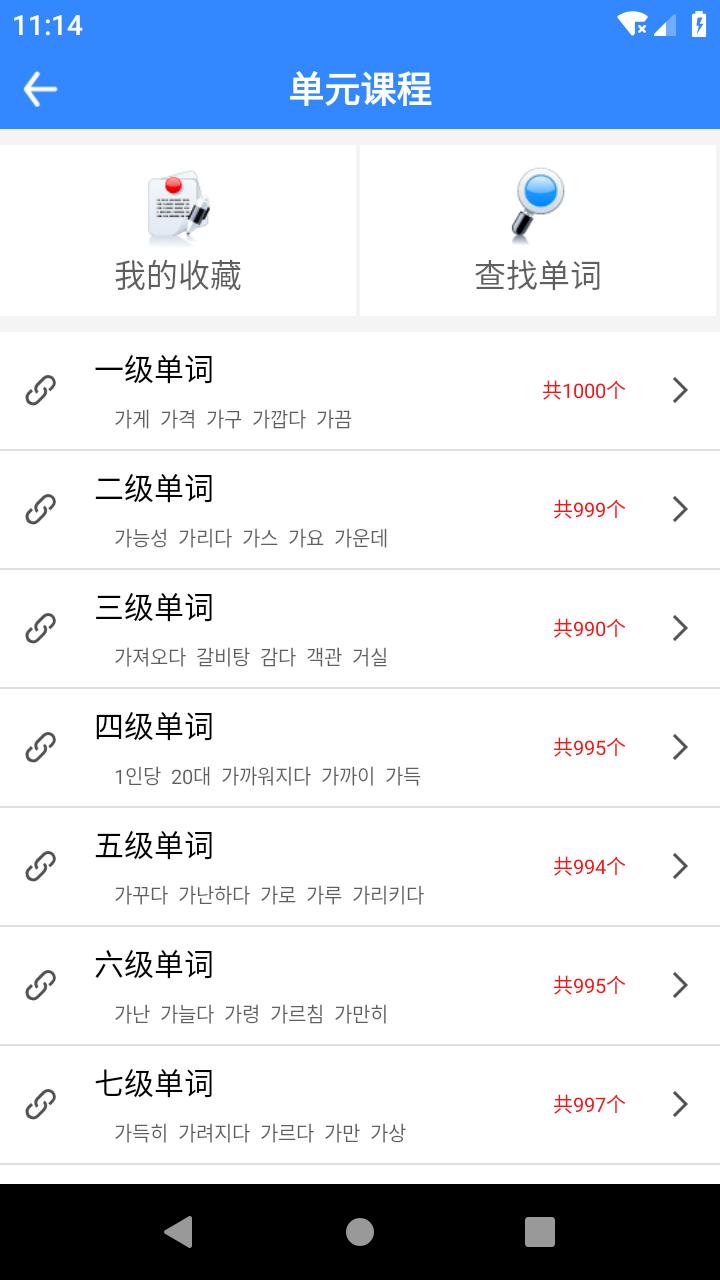Viewport: 720px width, 1280px height.
Task: Tap the Android recent apps button
Action: tap(540, 1232)
